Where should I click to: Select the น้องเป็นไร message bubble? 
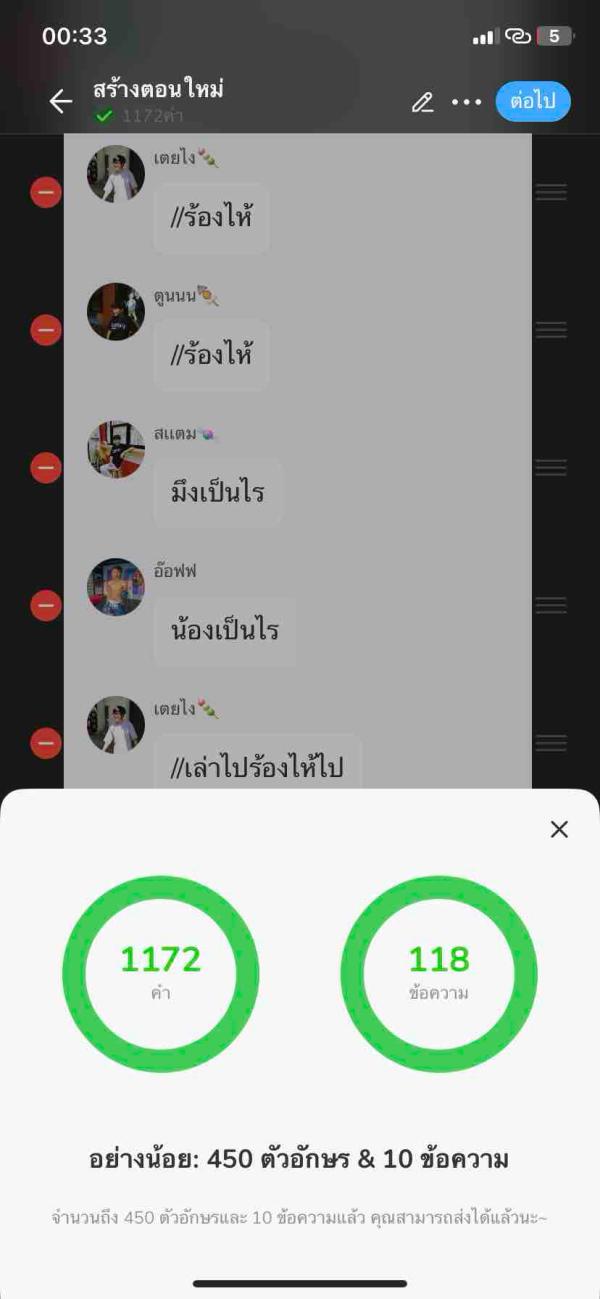point(224,631)
